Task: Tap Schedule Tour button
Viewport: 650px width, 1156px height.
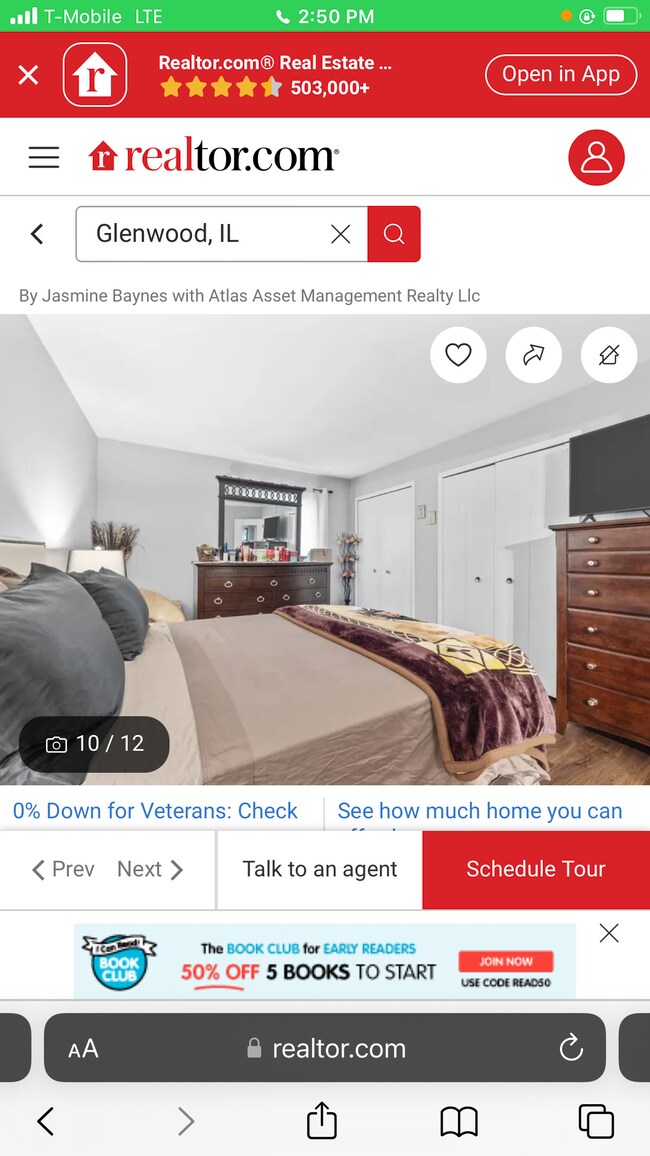Action: pos(536,869)
